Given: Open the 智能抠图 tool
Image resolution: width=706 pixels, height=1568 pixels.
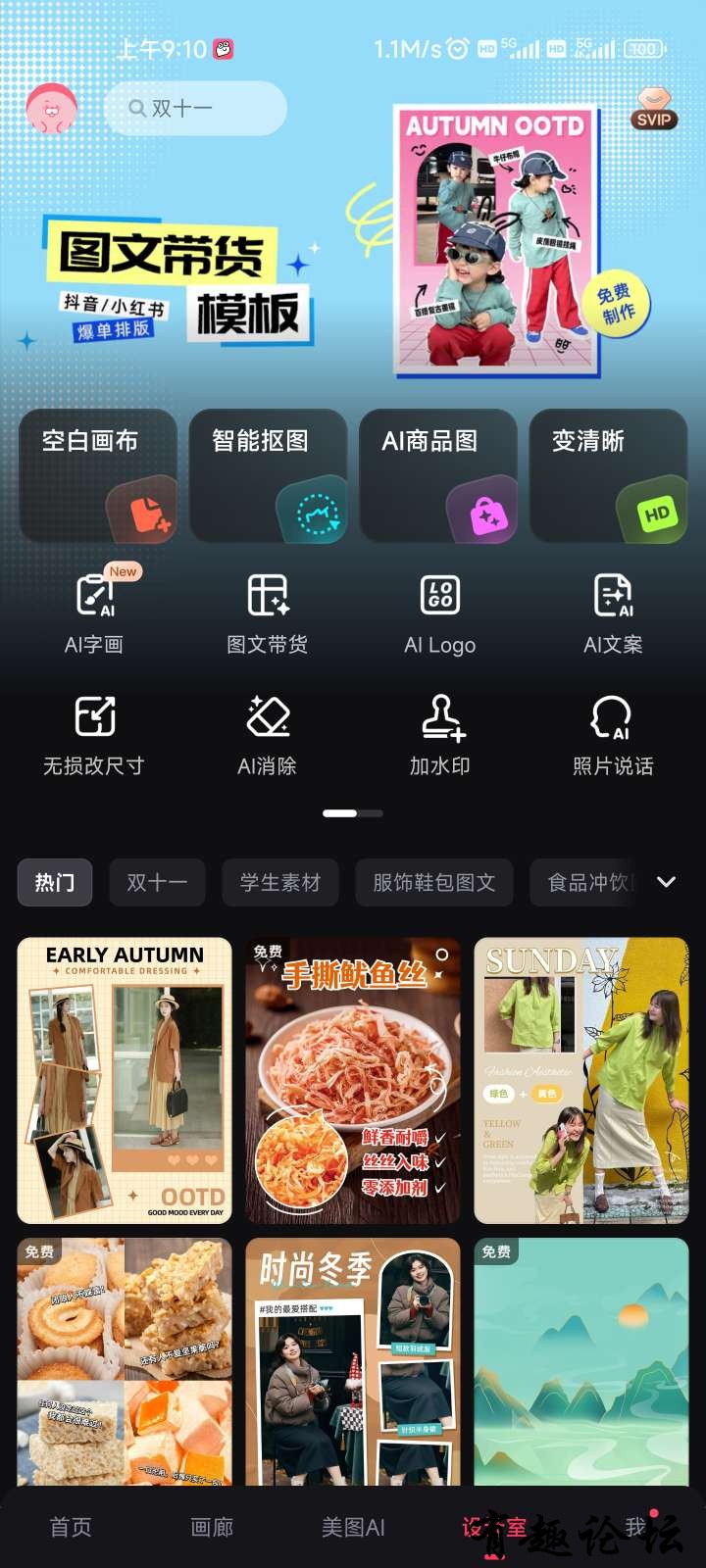Looking at the screenshot, I should [x=268, y=475].
